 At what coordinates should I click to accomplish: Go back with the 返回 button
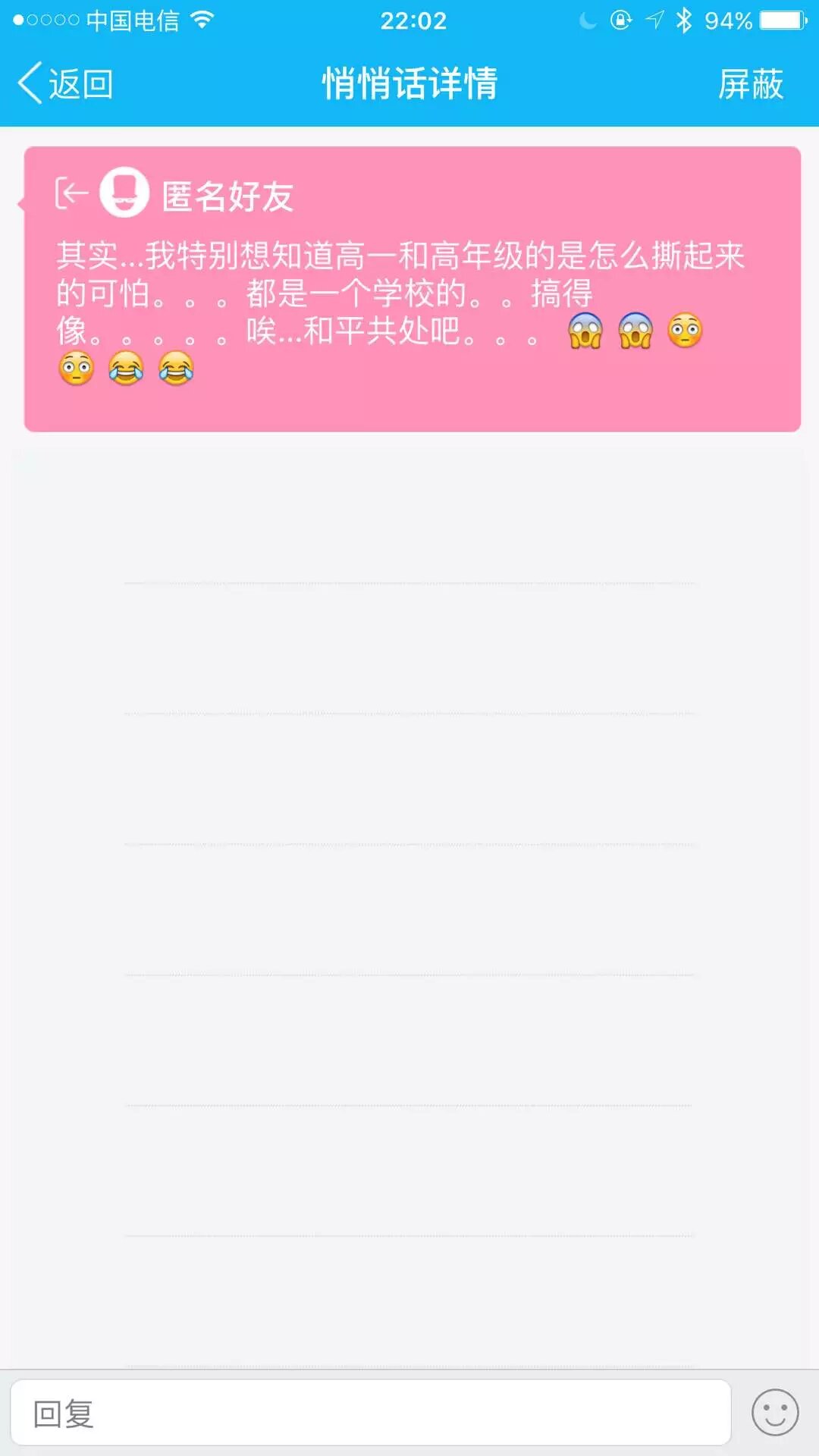(x=65, y=83)
